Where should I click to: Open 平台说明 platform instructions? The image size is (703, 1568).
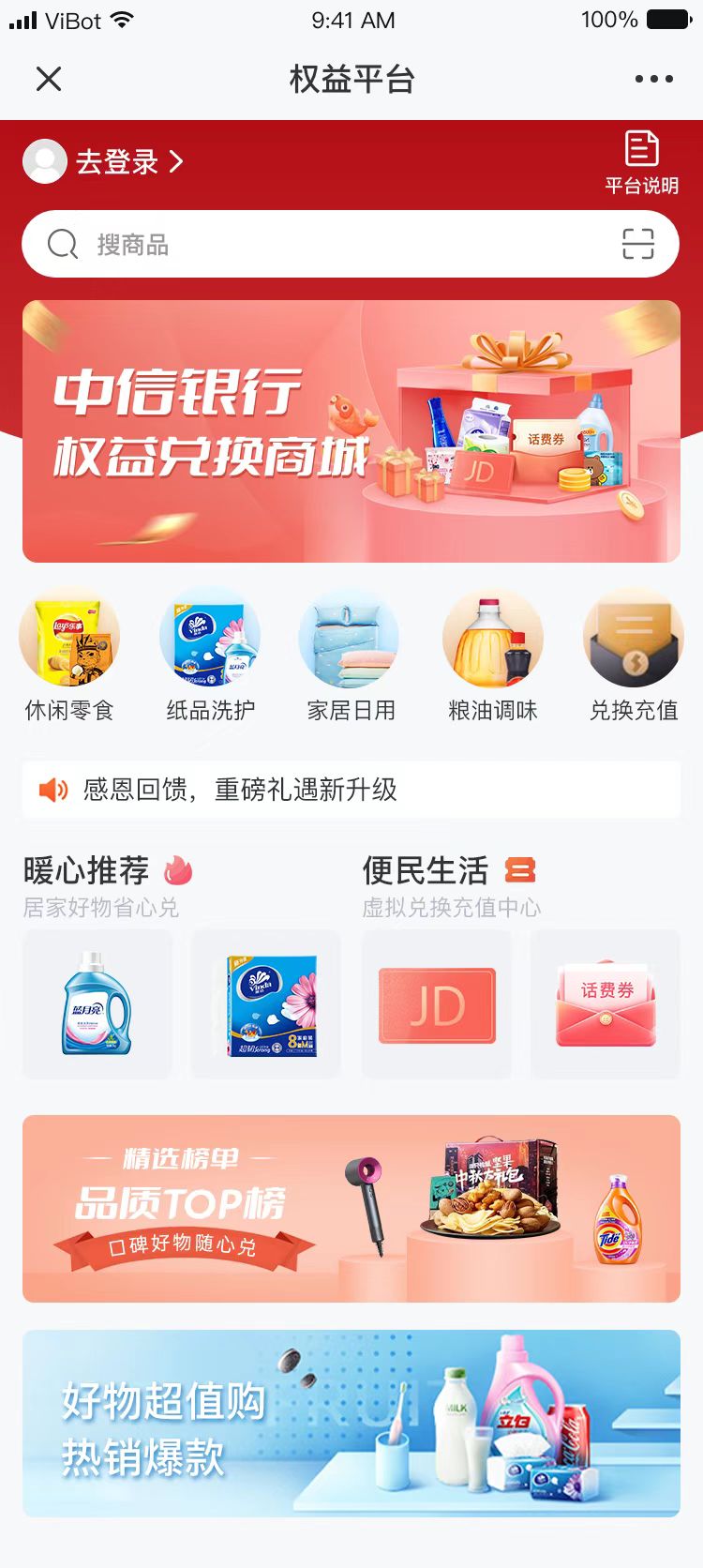point(641,162)
